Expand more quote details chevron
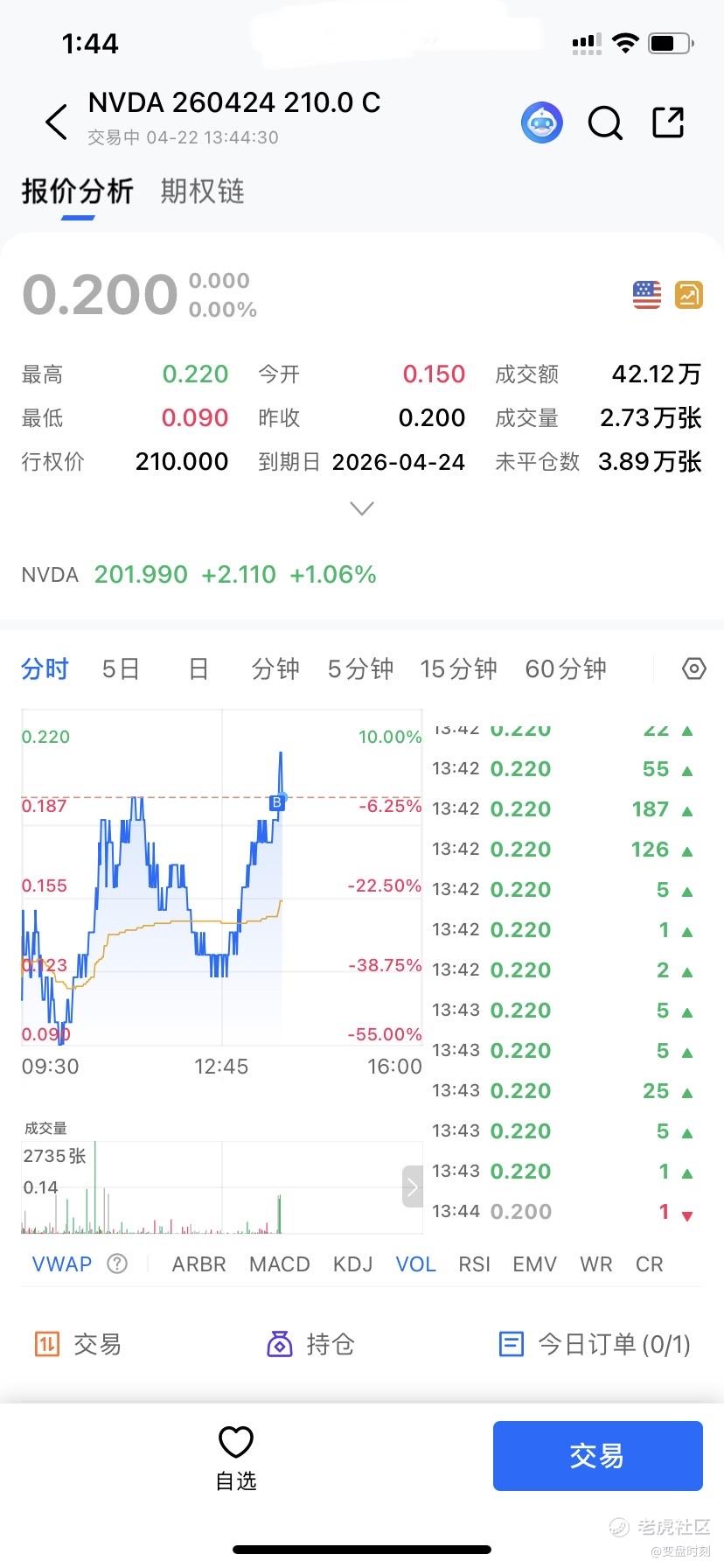 click(362, 508)
